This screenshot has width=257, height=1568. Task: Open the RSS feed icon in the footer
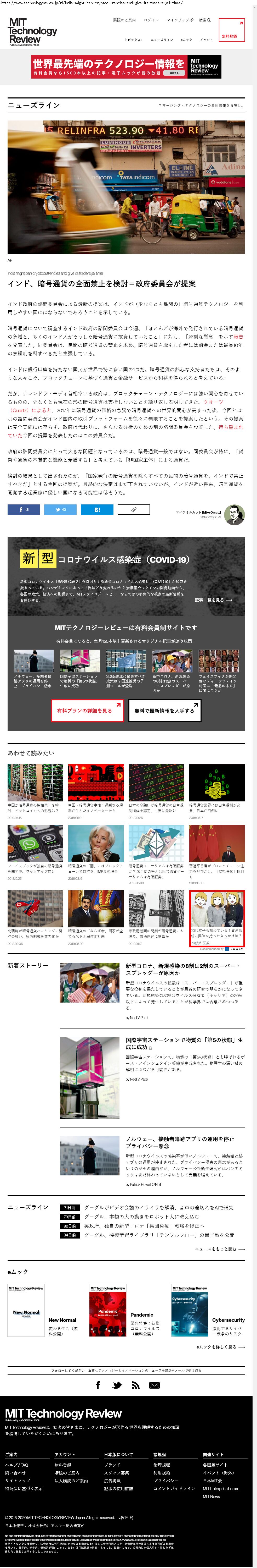pos(135,1385)
